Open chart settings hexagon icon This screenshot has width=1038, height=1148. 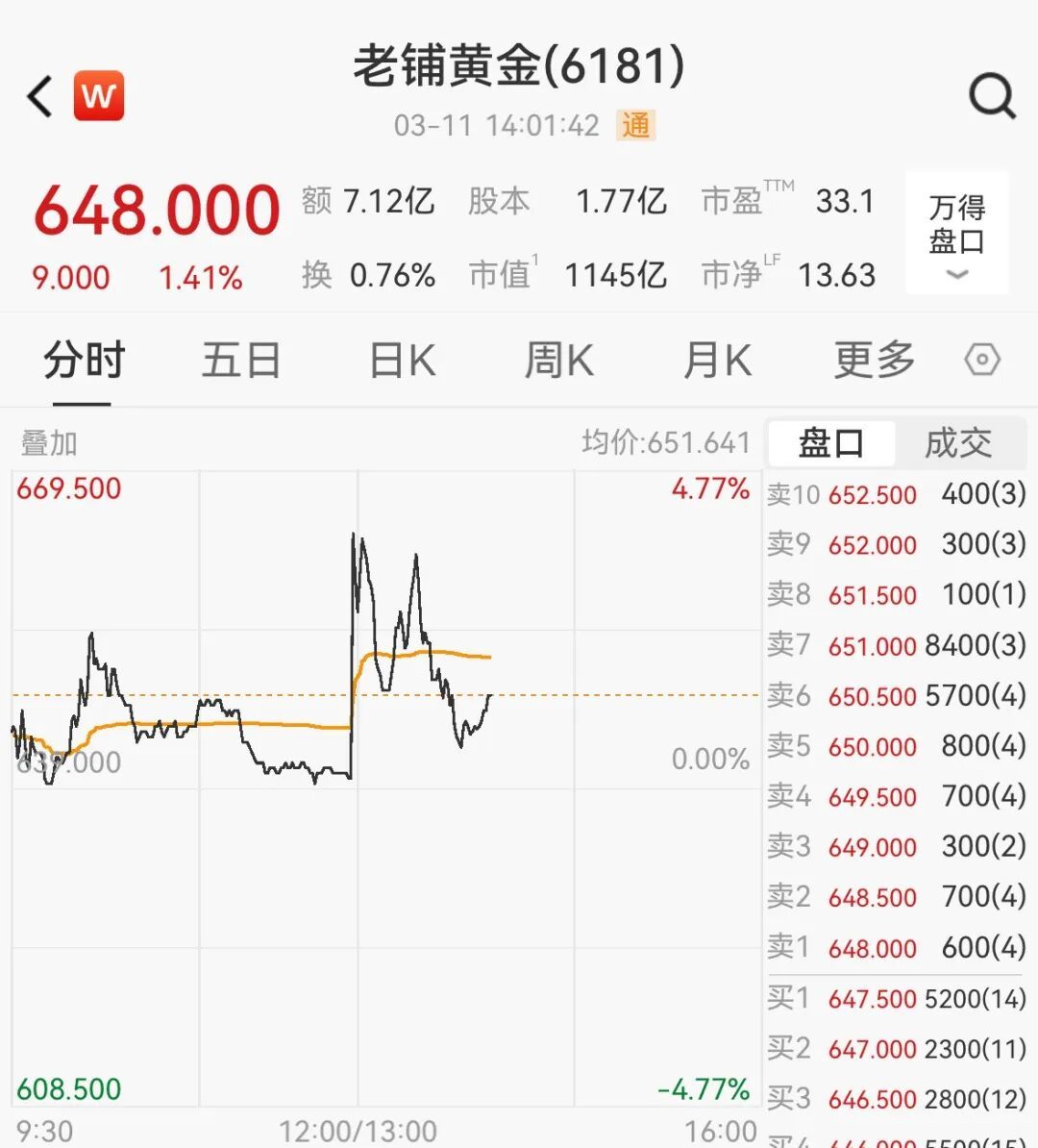point(982,361)
